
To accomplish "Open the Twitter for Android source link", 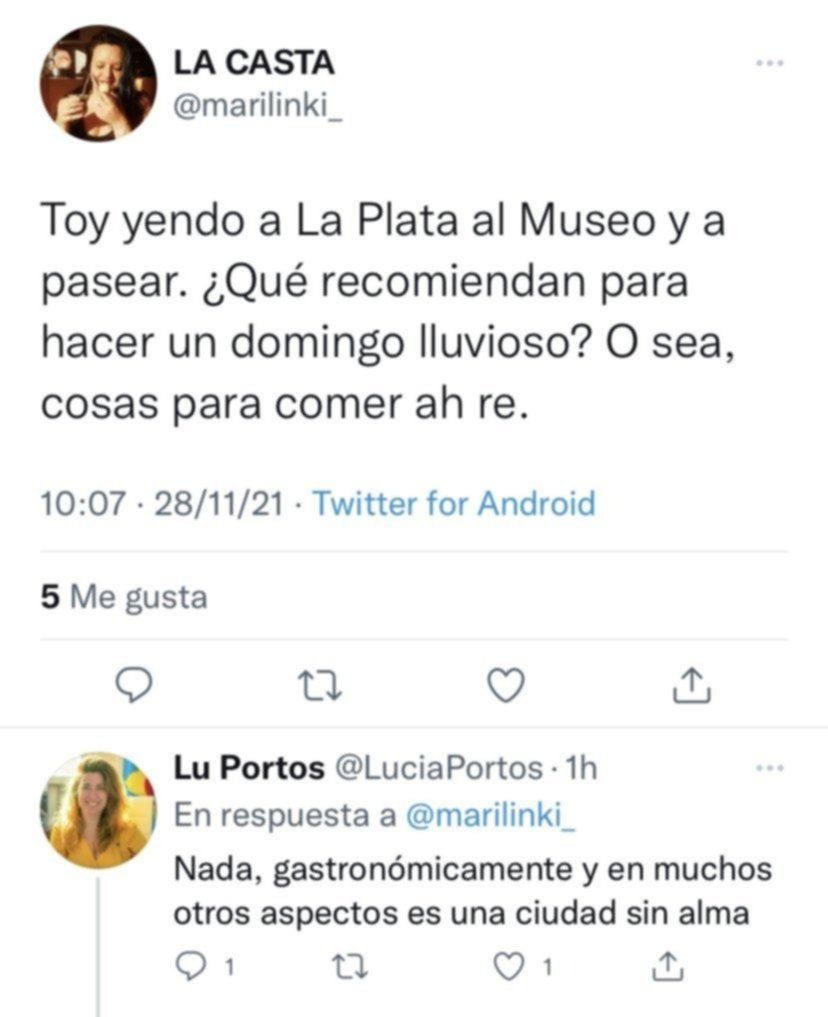I will coord(454,502).
